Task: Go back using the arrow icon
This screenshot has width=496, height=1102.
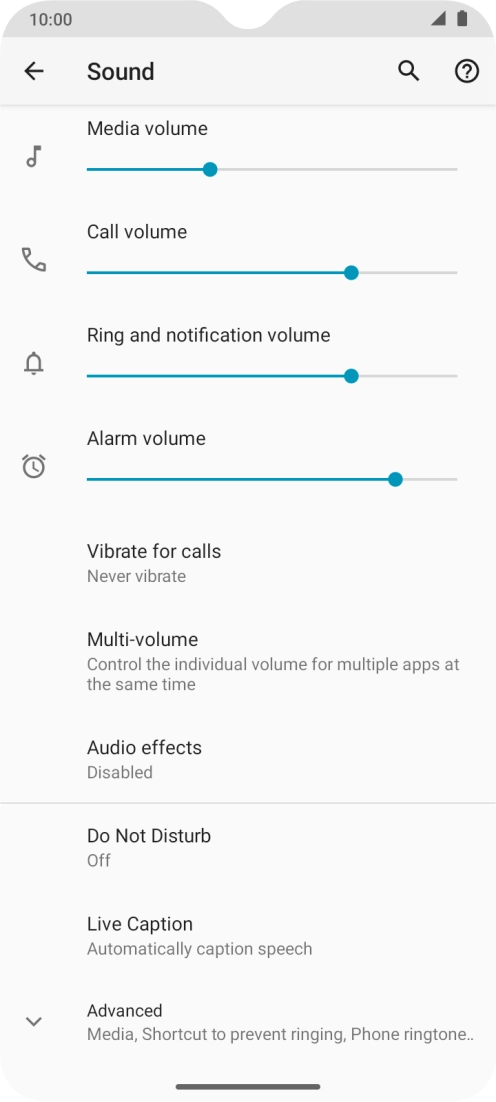Action: point(34,71)
